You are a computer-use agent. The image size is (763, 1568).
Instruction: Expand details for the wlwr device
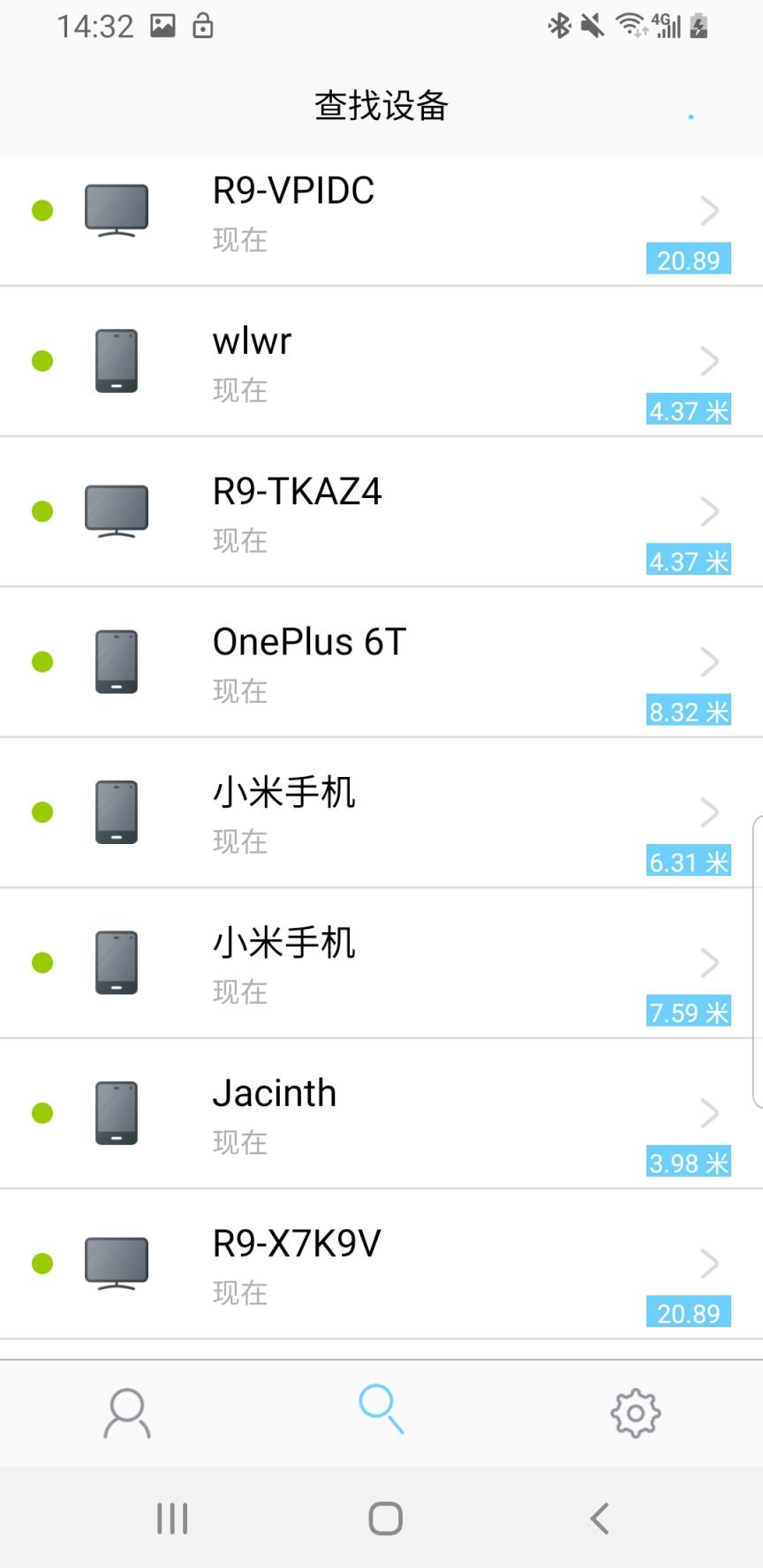point(709,361)
